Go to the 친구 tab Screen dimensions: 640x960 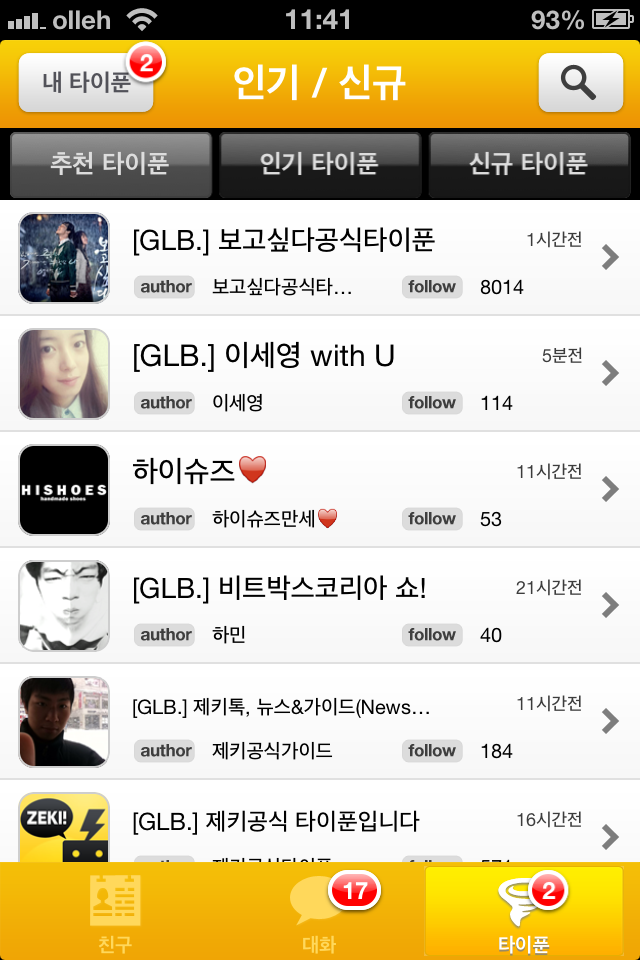pyautogui.click(x=114, y=912)
